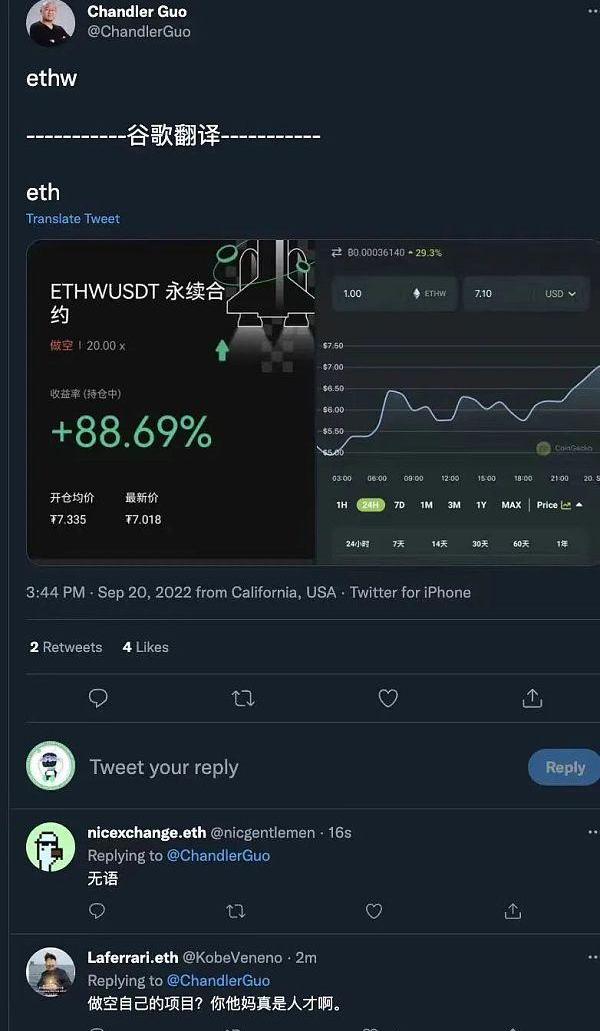
Task: Tap Translate Tweet link
Action: [x=73, y=219]
